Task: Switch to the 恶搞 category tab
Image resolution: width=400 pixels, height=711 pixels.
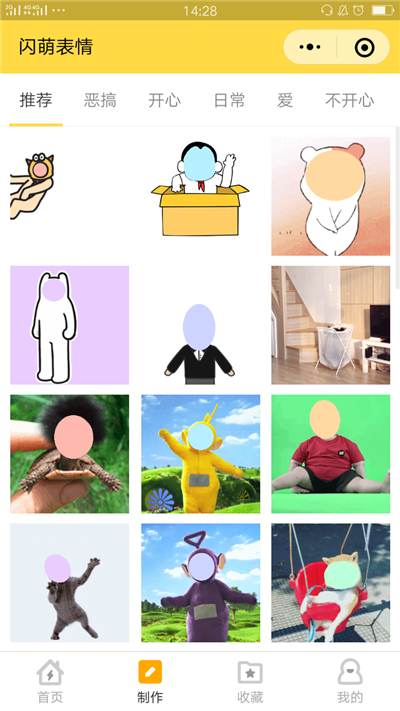Action: 100,100
